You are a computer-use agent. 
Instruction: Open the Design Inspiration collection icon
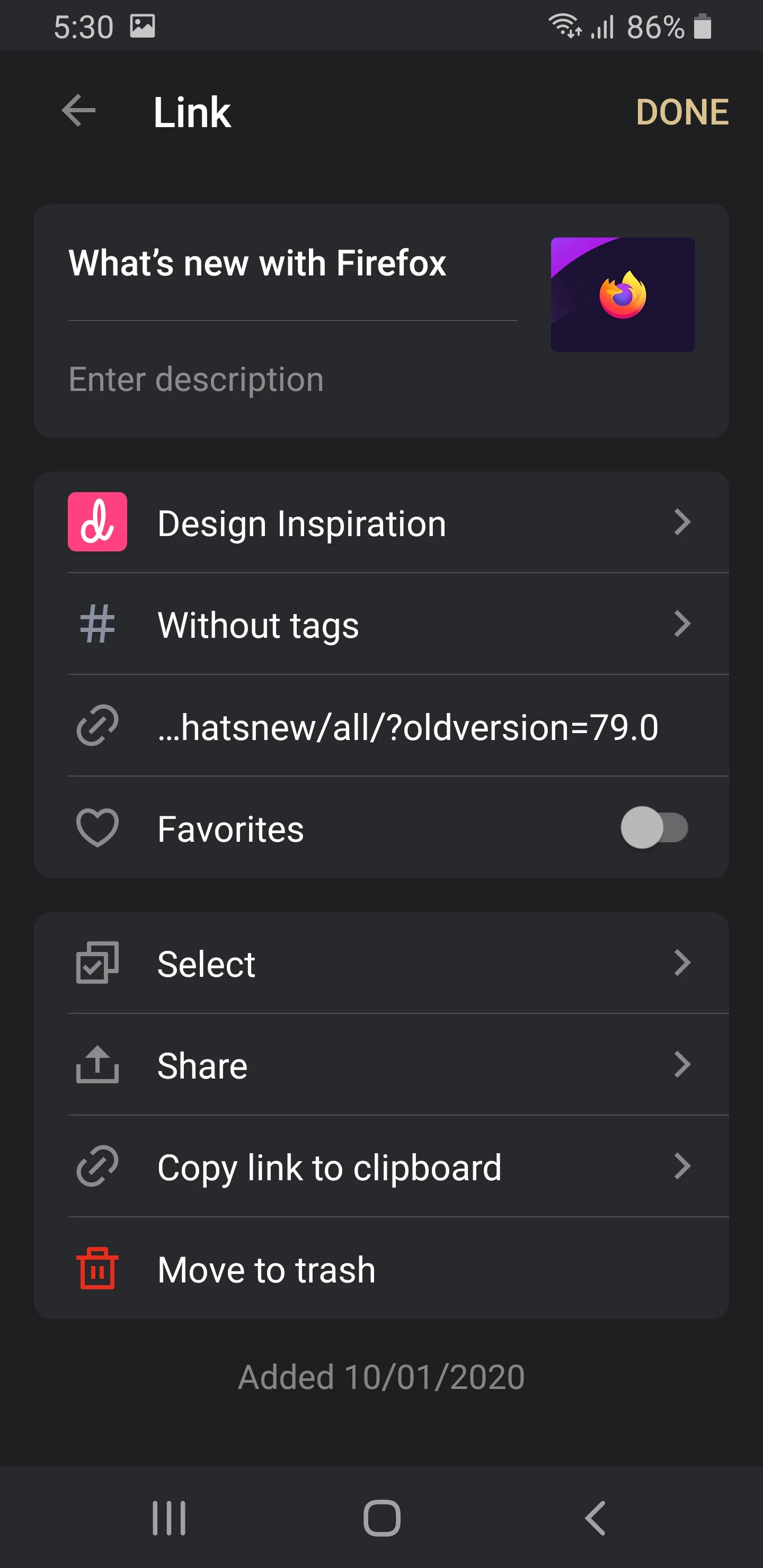(97, 522)
